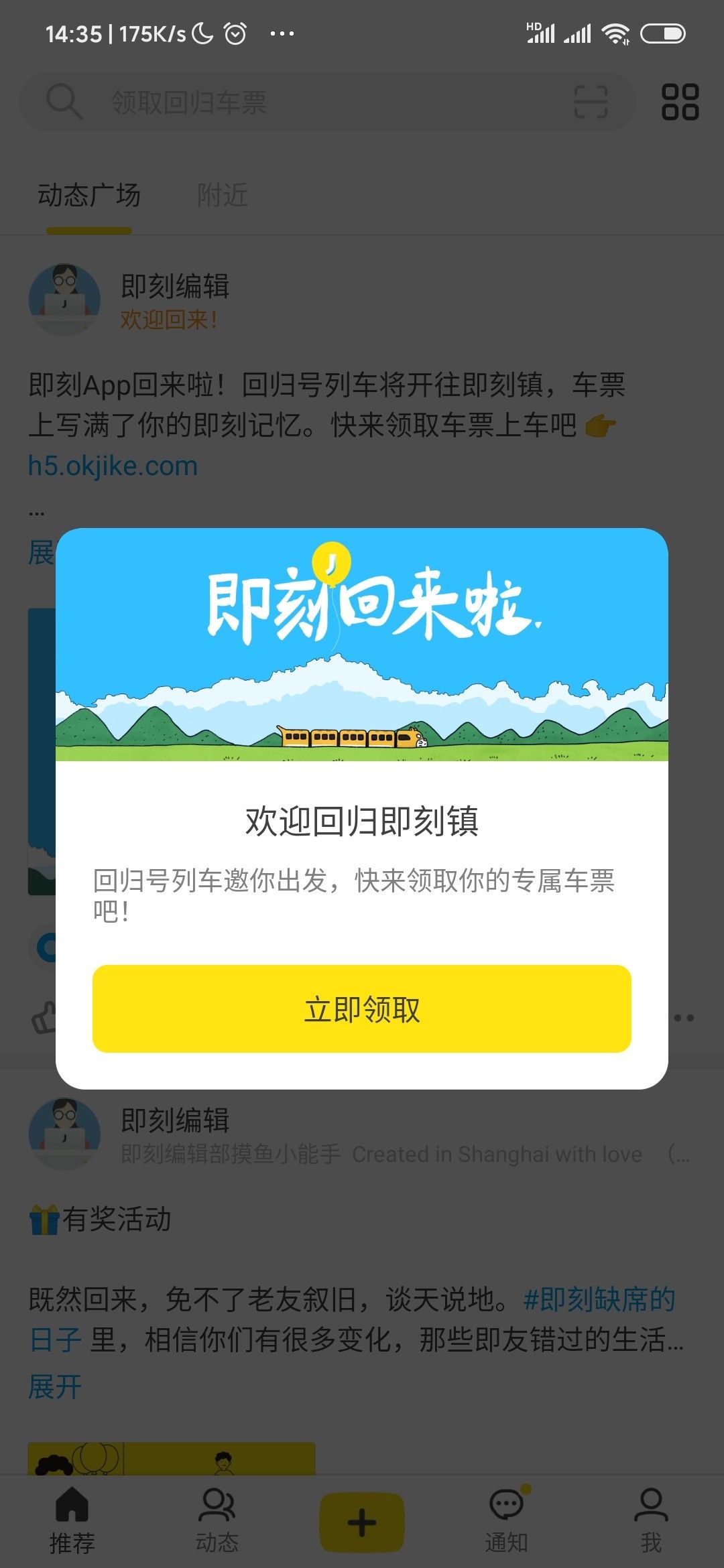
Task: Switch to the 动态 bottom tab
Action: [x=217, y=1520]
